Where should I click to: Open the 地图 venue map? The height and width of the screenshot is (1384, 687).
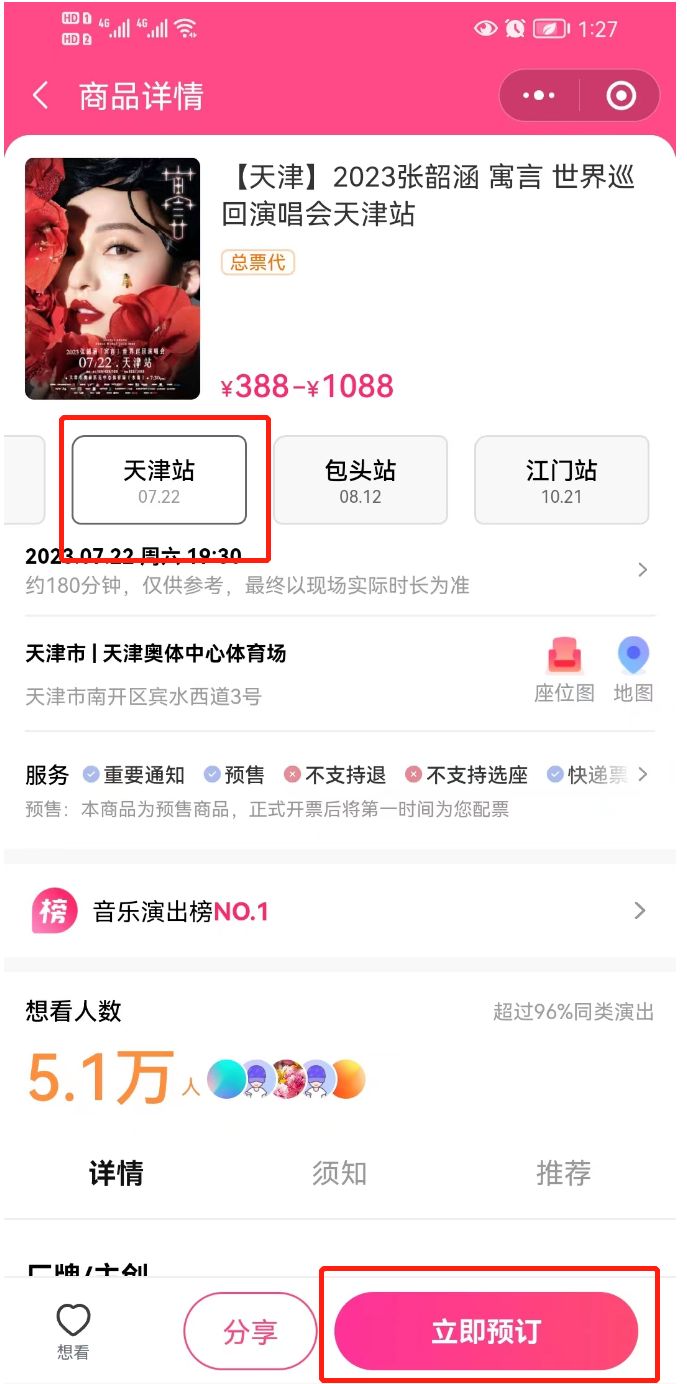(x=633, y=671)
